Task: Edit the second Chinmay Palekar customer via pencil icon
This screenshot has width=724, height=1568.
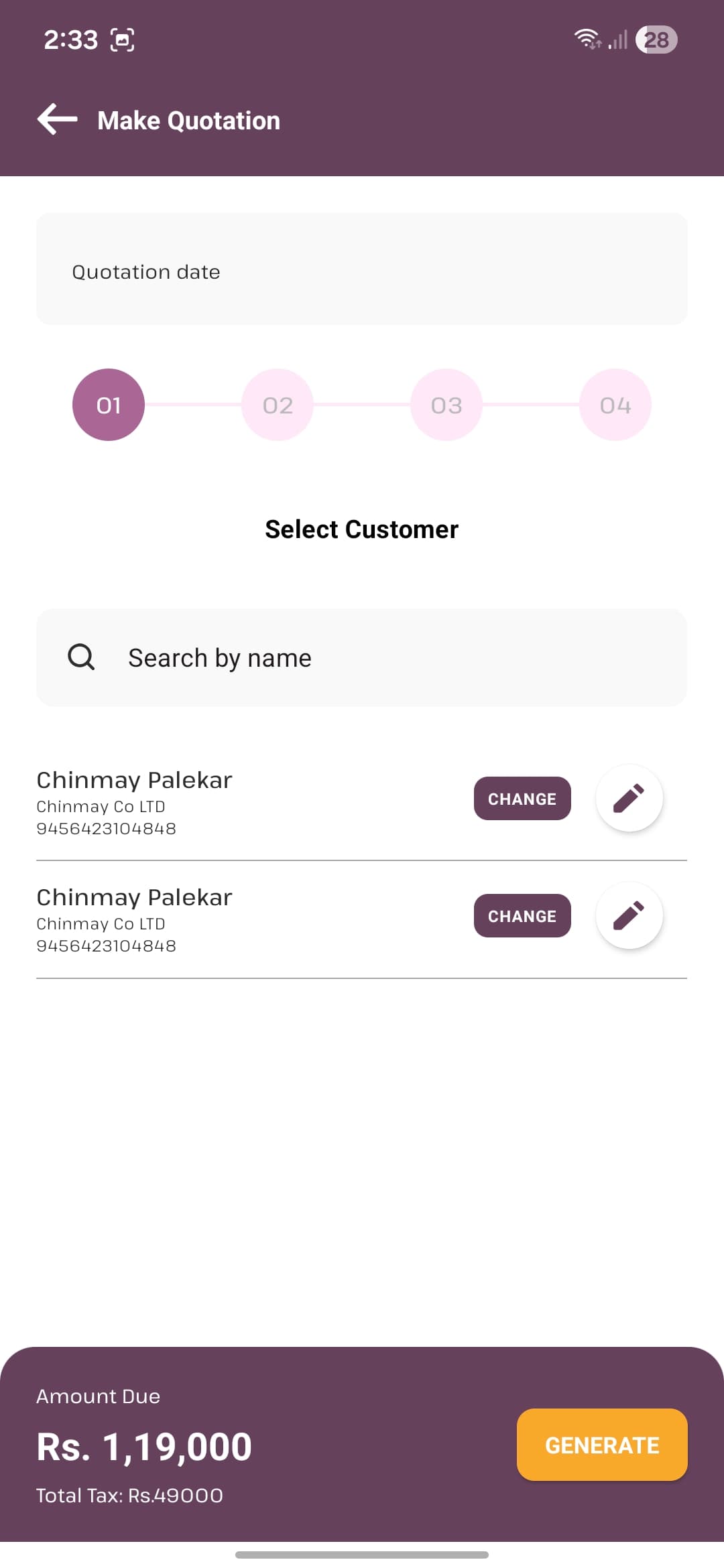Action: [x=629, y=915]
